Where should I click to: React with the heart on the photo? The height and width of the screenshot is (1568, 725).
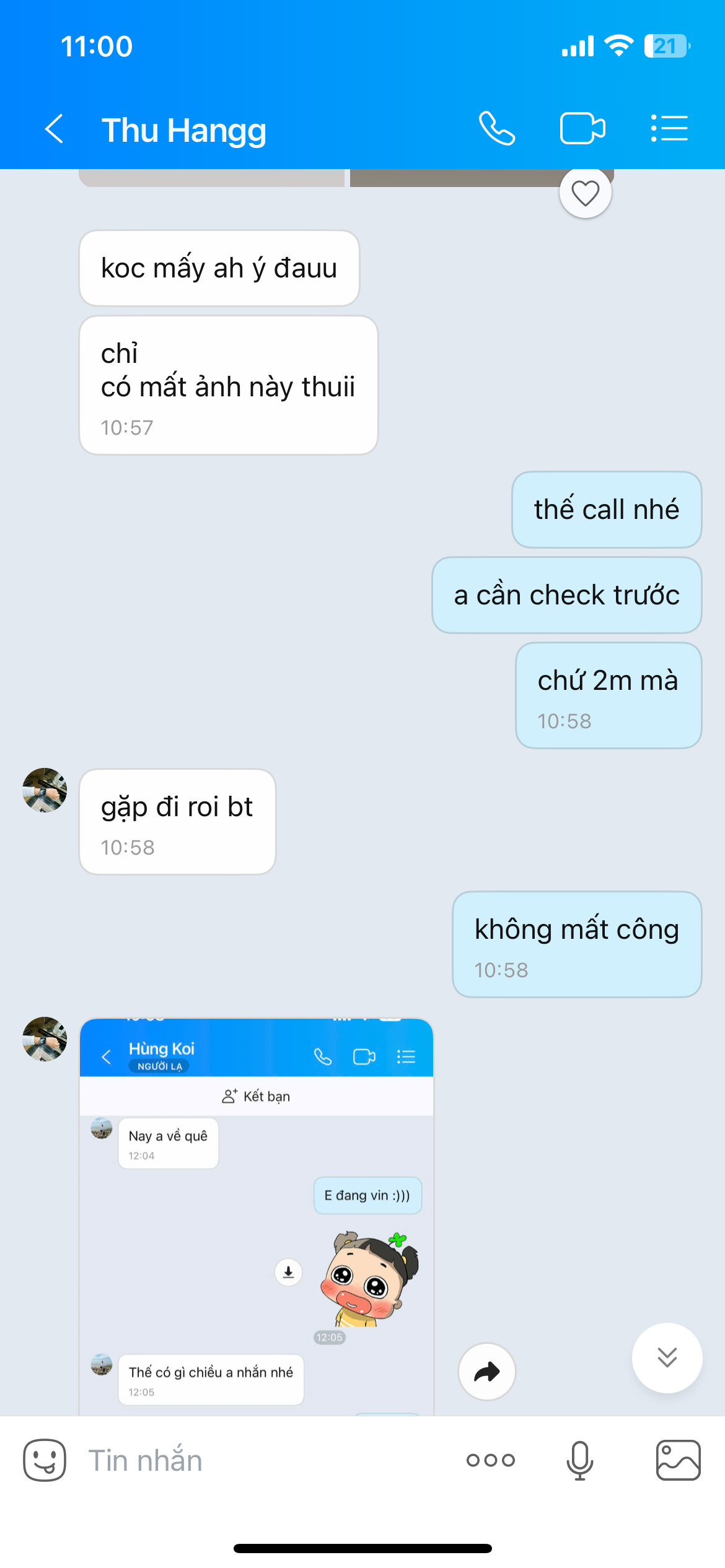click(585, 193)
